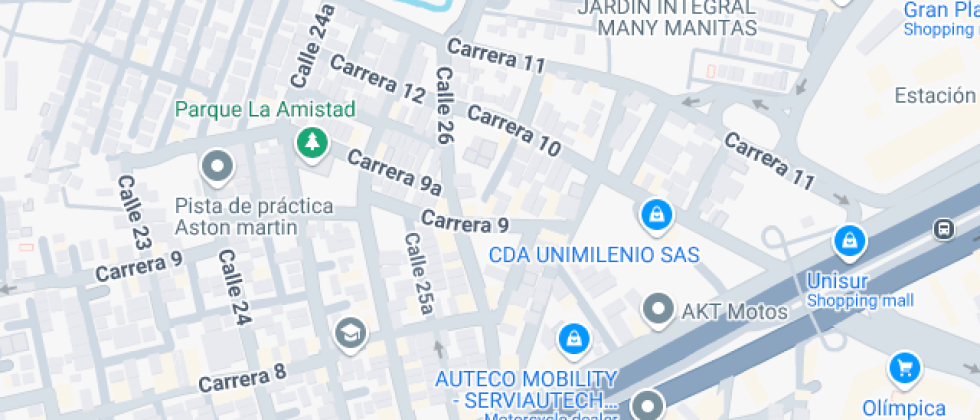View AKT Motos place details

[657, 309]
